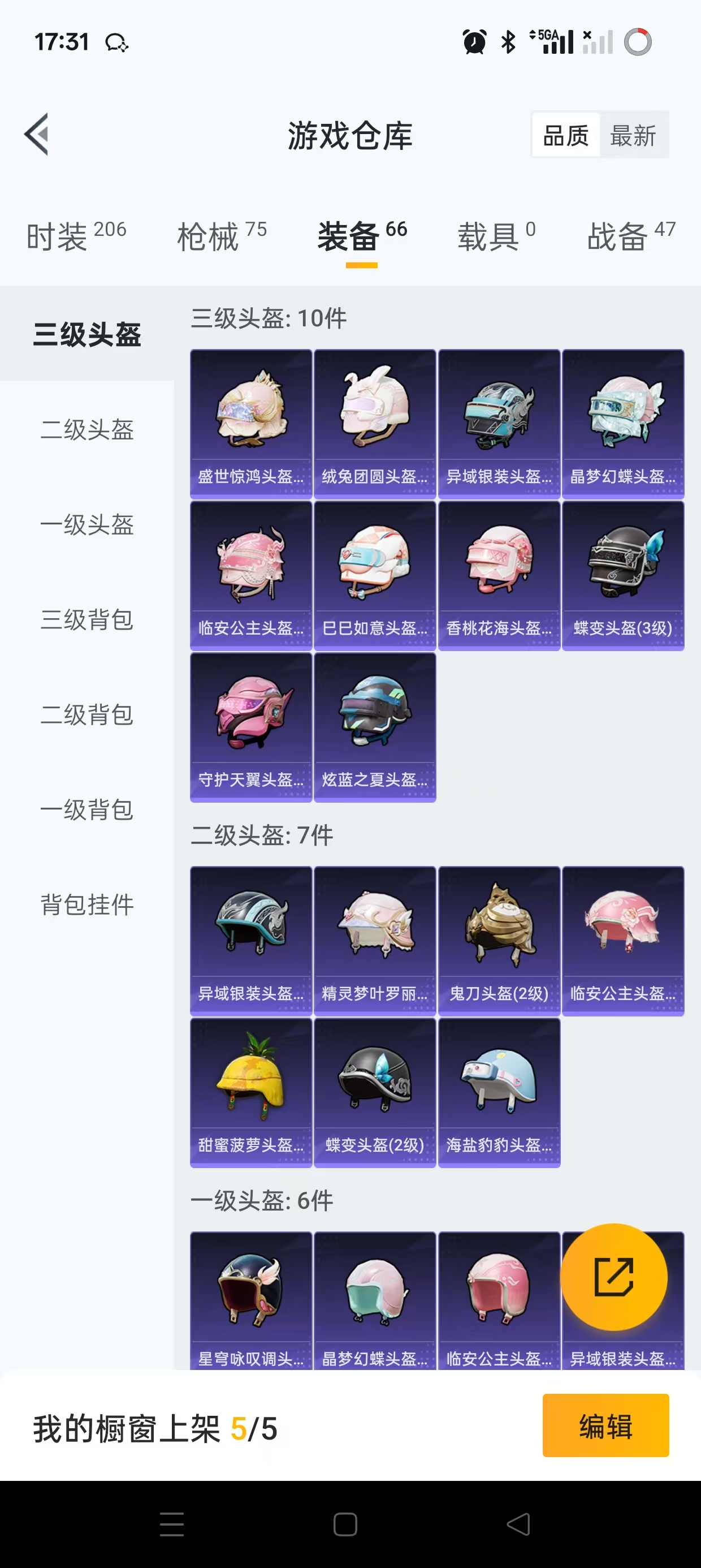Viewport: 701px width, 1568px height.
Task: Switch to the 载具 tab
Action: 496,236
